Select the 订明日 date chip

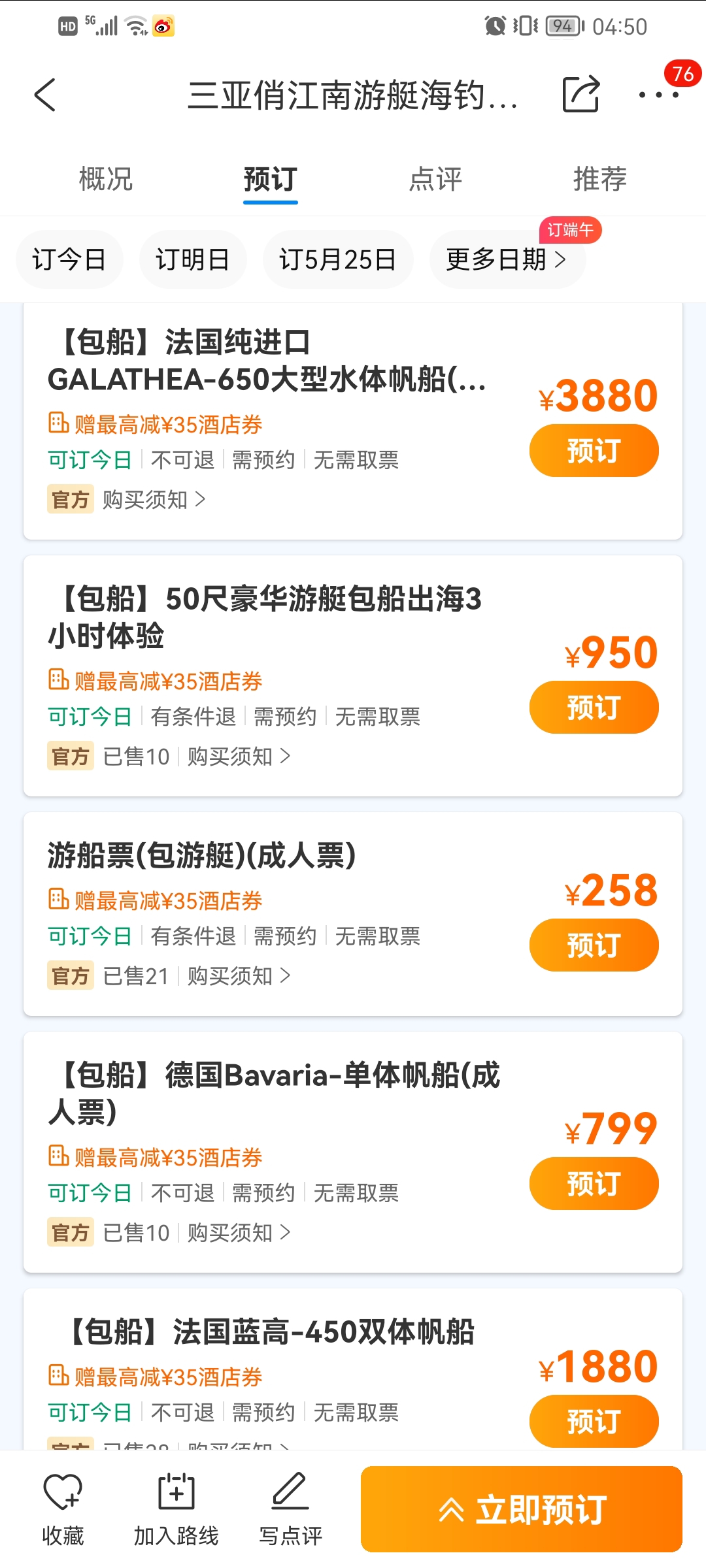[193, 259]
